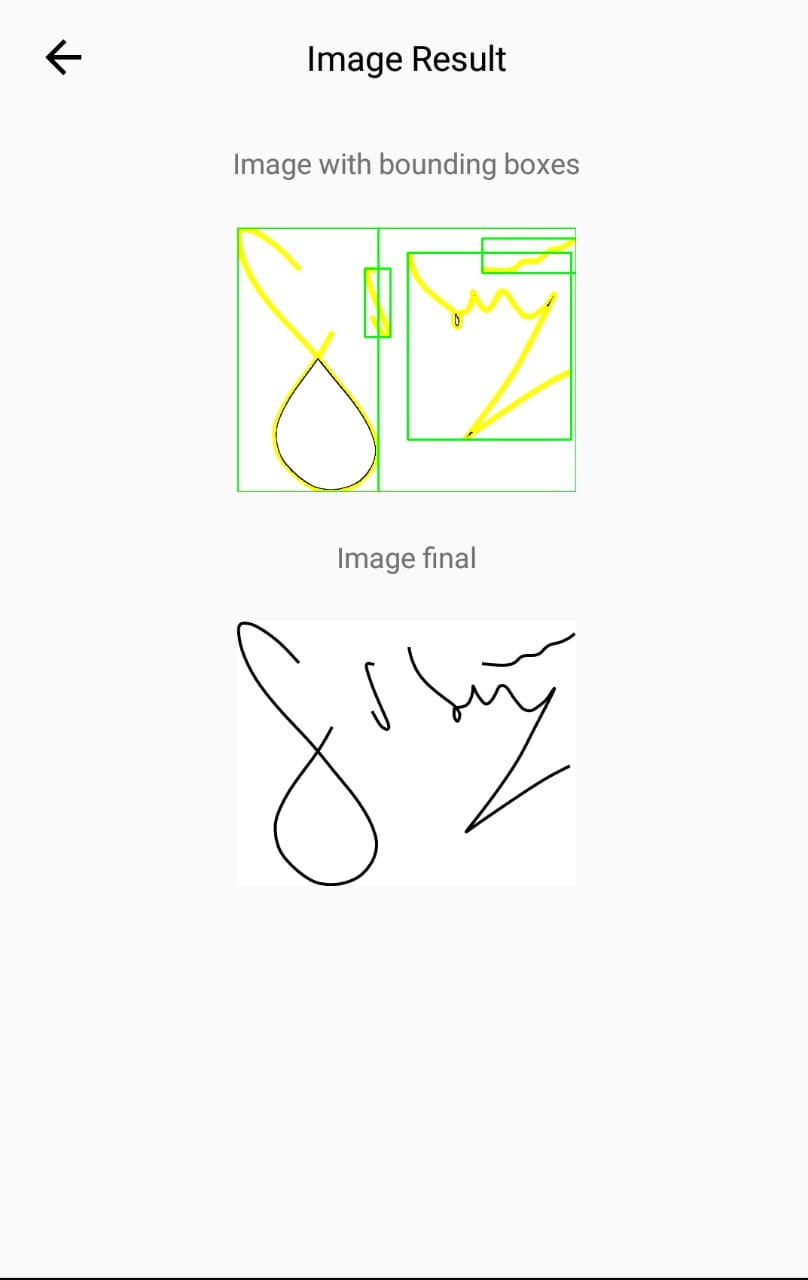Image resolution: width=808 pixels, height=1280 pixels.
Task: Select the green bounding box around the zigzag stroke
Action: [x=488, y=345]
